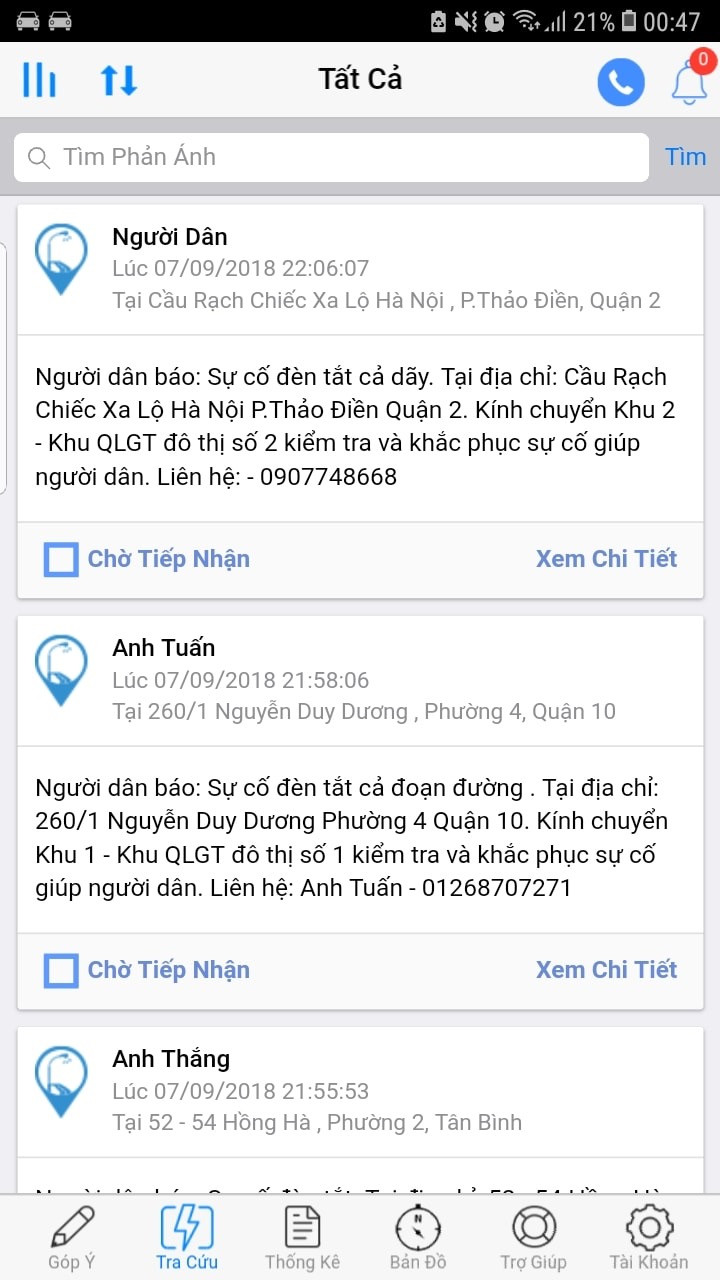Image resolution: width=720 pixels, height=1280 pixels.
Task: Open the notifications bell
Action: pyautogui.click(x=690, y=82)
